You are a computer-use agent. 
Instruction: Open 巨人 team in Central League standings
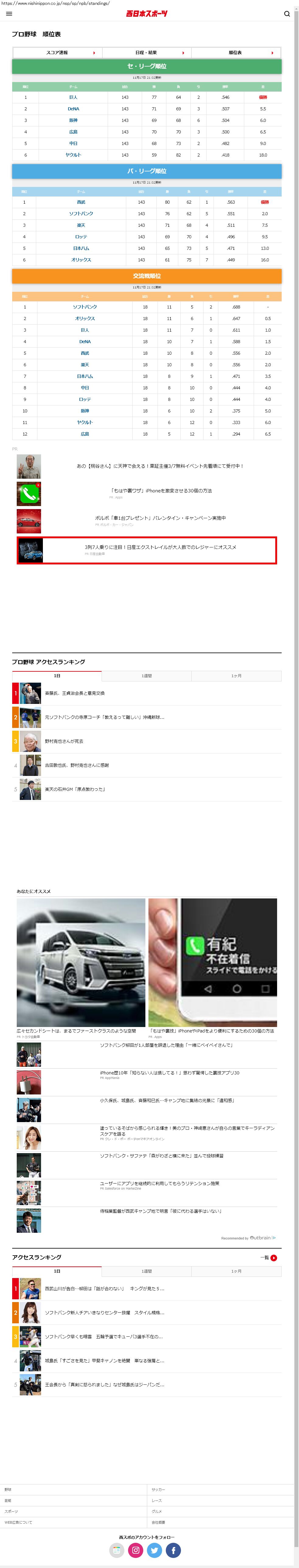(x=73, y=97)
